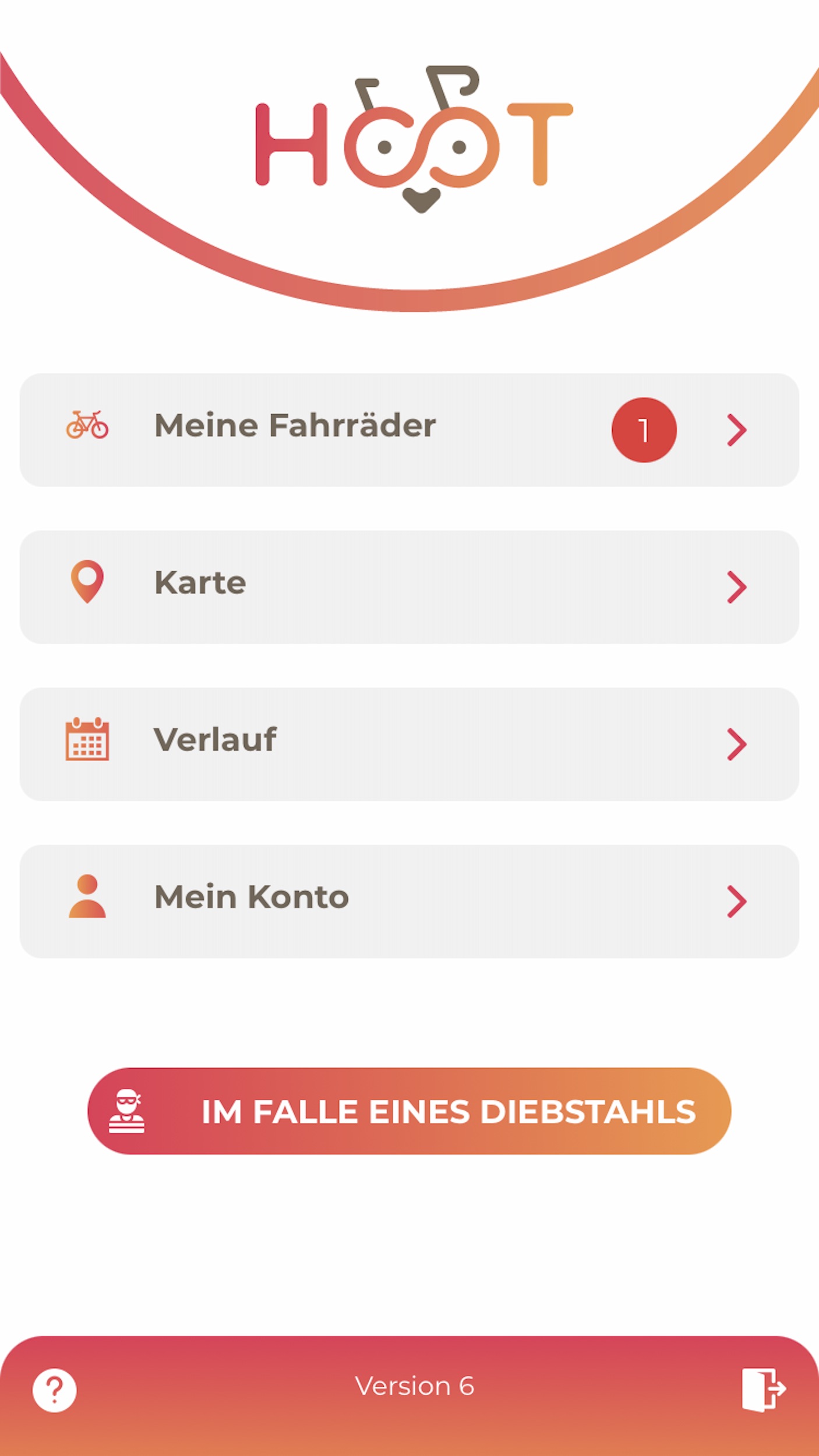Go to Verlauf history
Image resolution: width=819 pixels, height=1456 pixels.
(x=409, y=744)
